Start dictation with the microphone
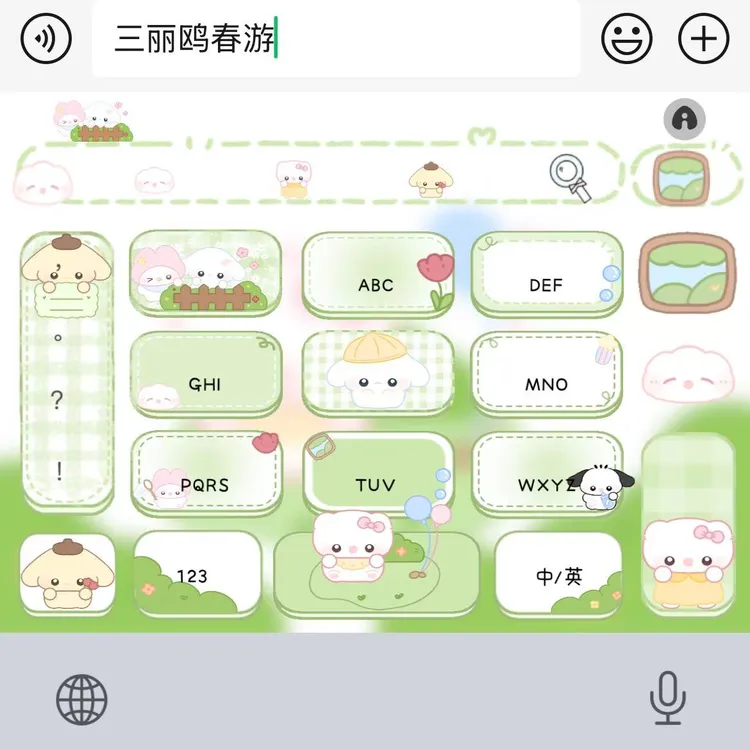The image size is (750, 750). click(668, 698)
